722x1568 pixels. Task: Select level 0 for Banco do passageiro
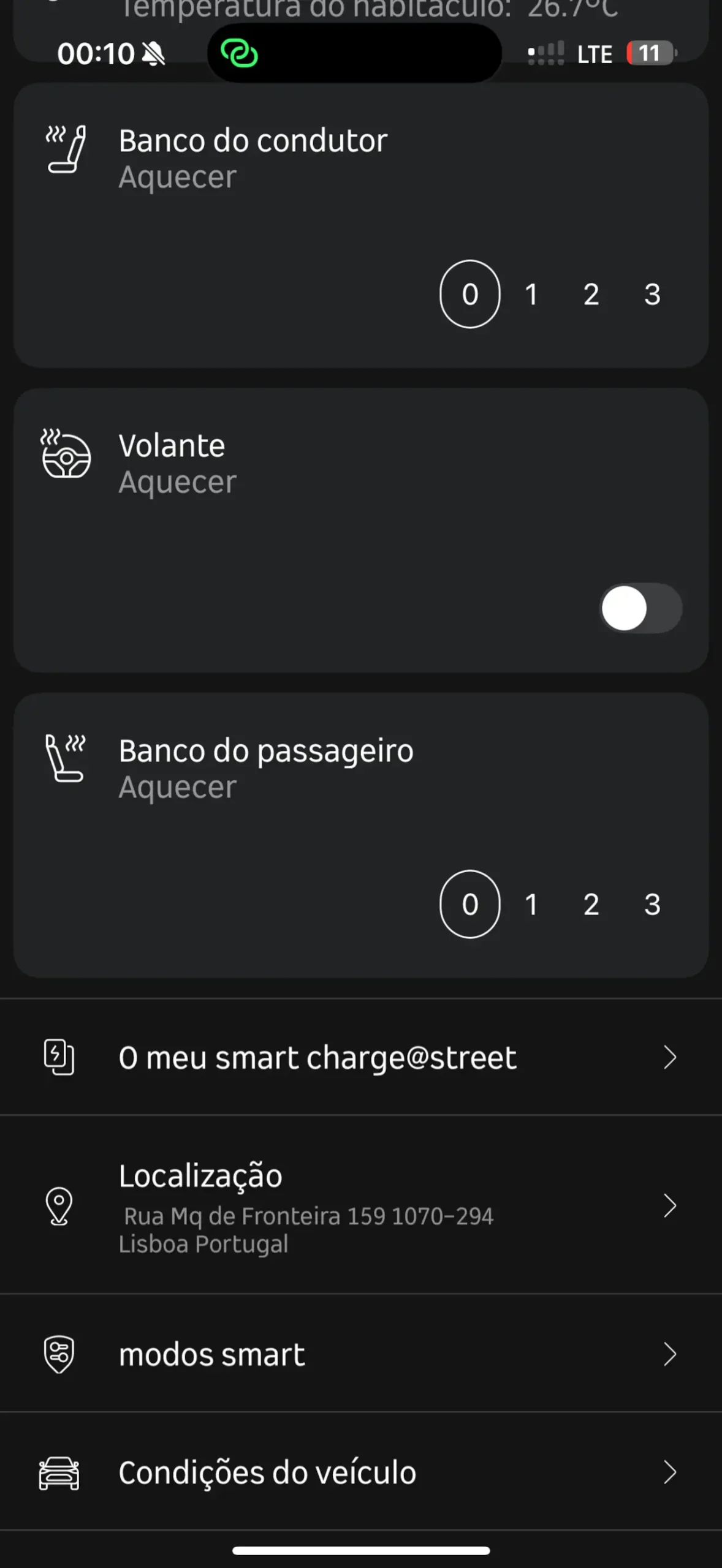click(x=470, y=905)
